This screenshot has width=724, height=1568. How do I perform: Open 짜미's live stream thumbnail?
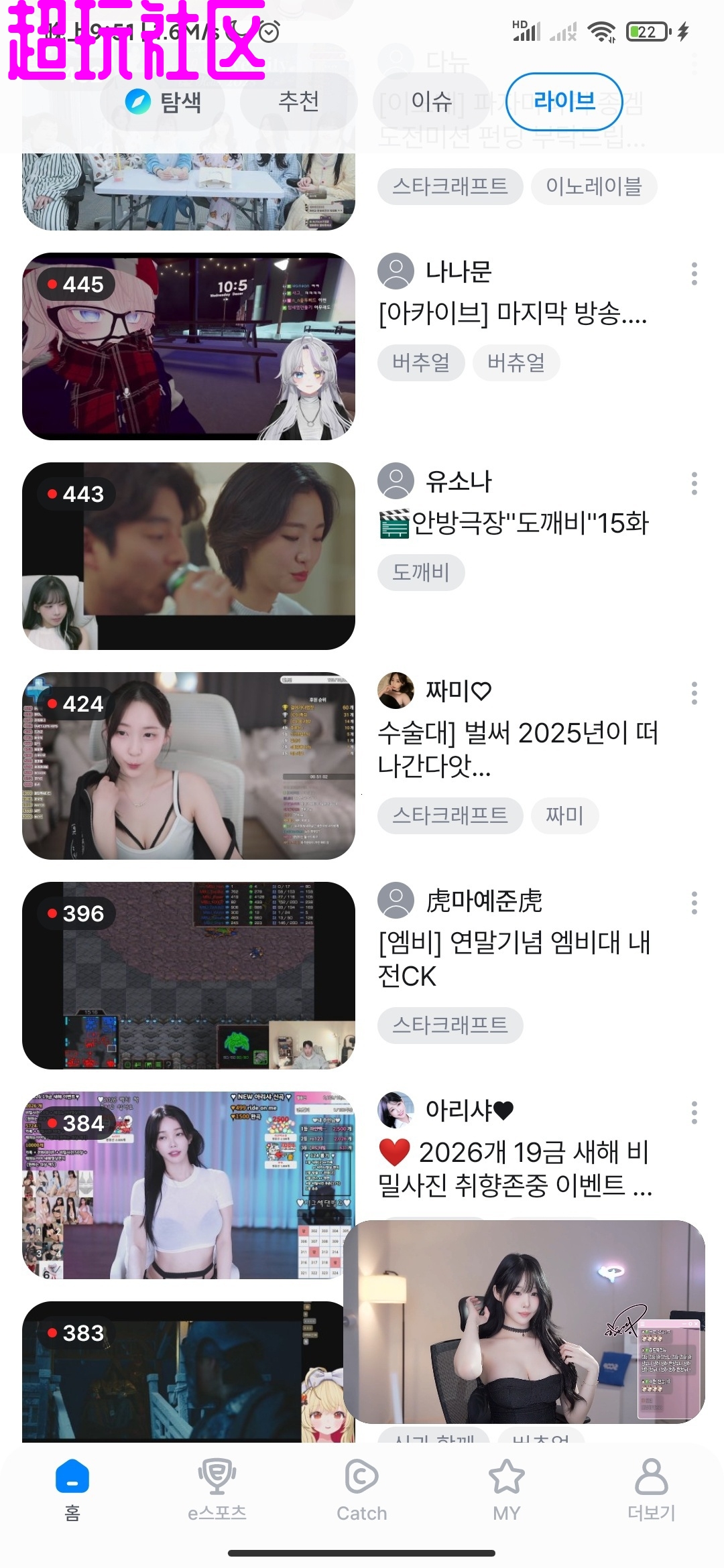[188, 766]
